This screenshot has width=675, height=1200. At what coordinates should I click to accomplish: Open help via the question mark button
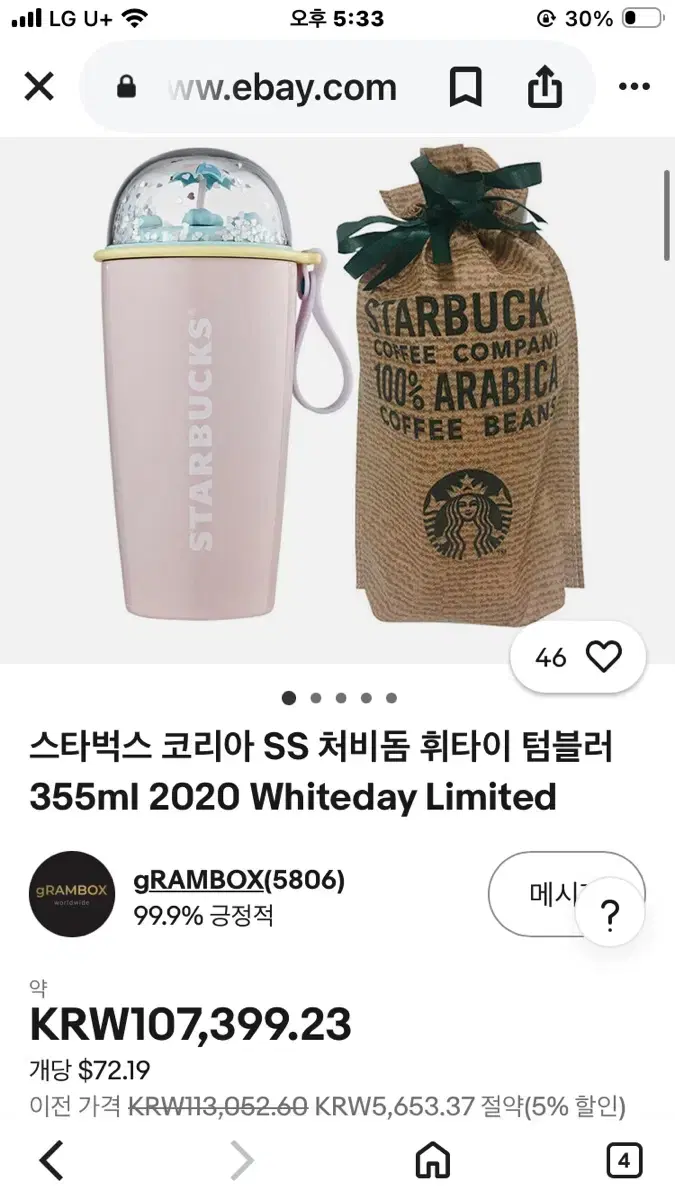[x=611, y=915]
